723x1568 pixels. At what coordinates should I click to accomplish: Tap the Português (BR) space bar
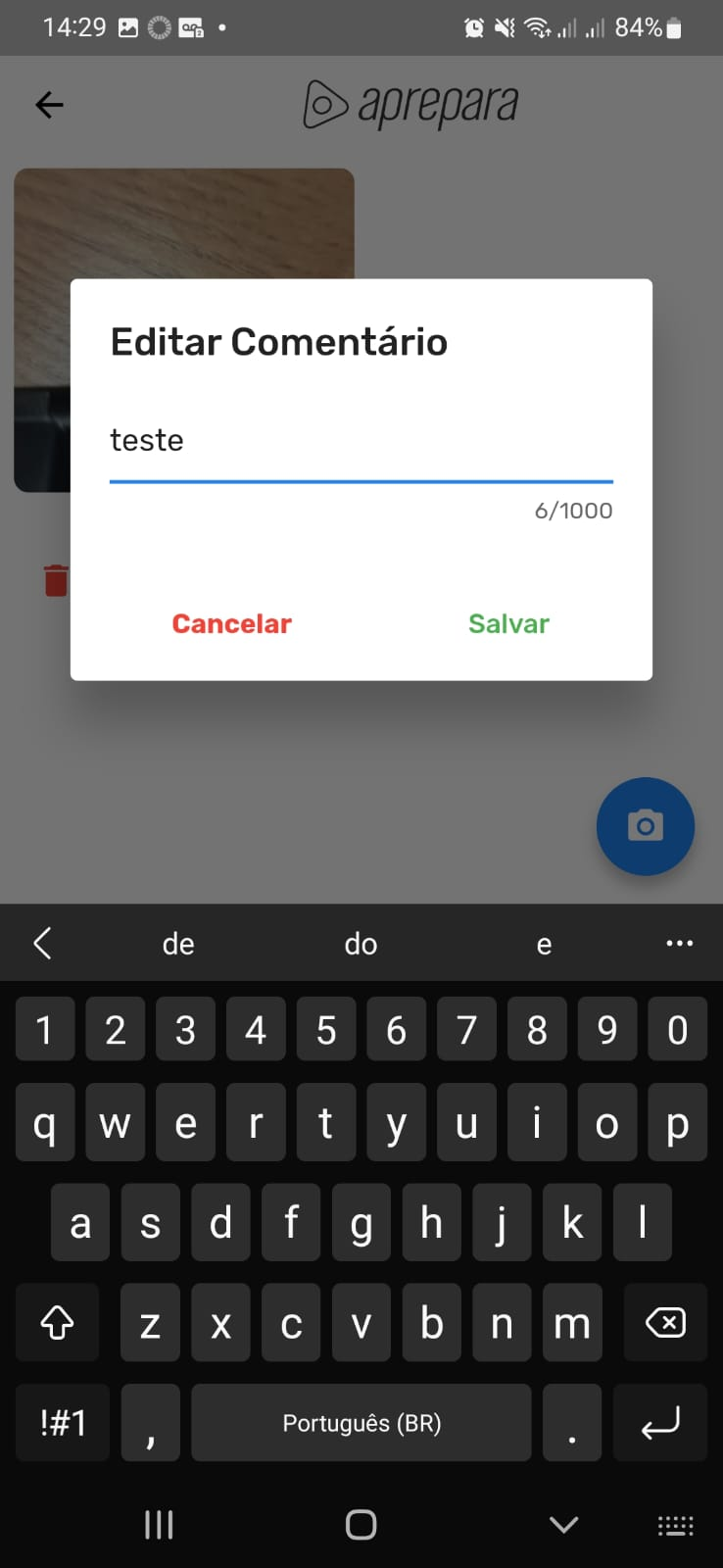tap(361, 1423)
